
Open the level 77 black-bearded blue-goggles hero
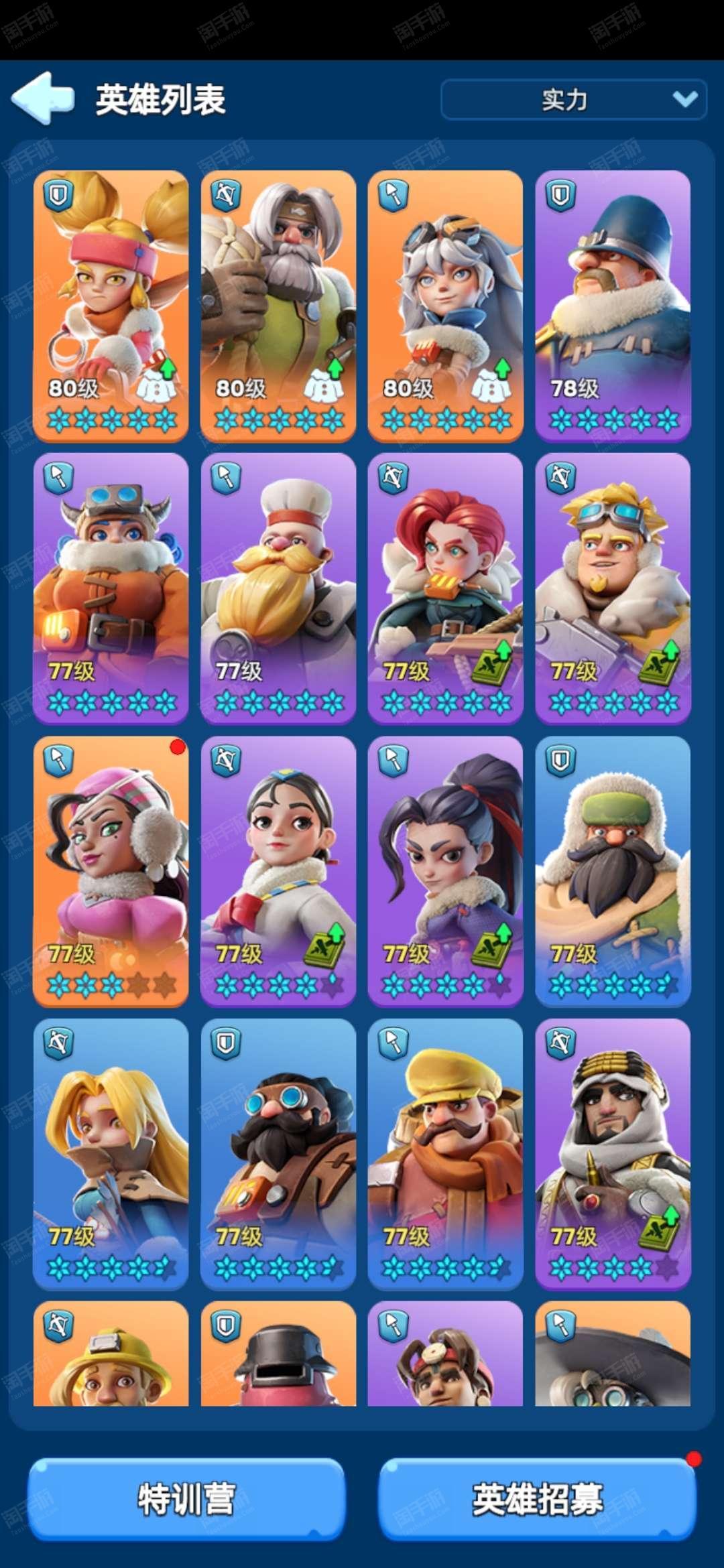(x=278, y=1153)
